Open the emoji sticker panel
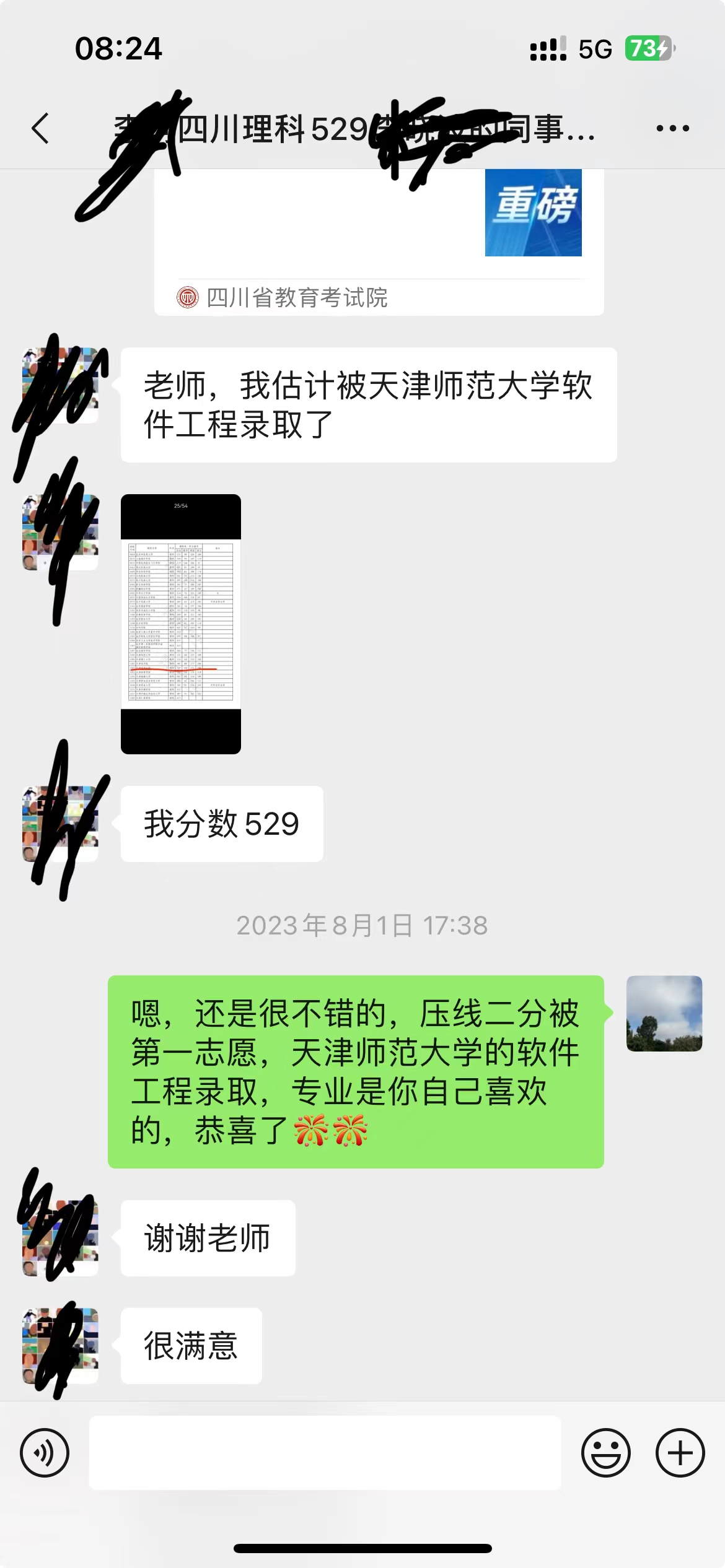725x1568 pixels. coord(605,1452)
